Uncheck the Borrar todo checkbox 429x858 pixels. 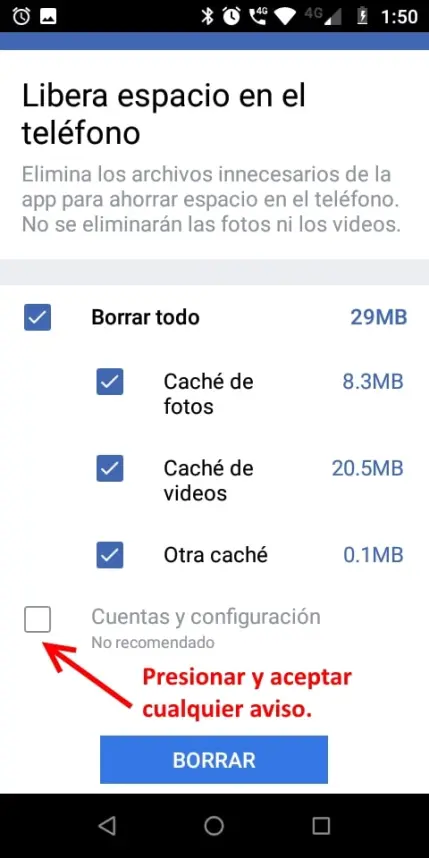[x=37, y=317]
